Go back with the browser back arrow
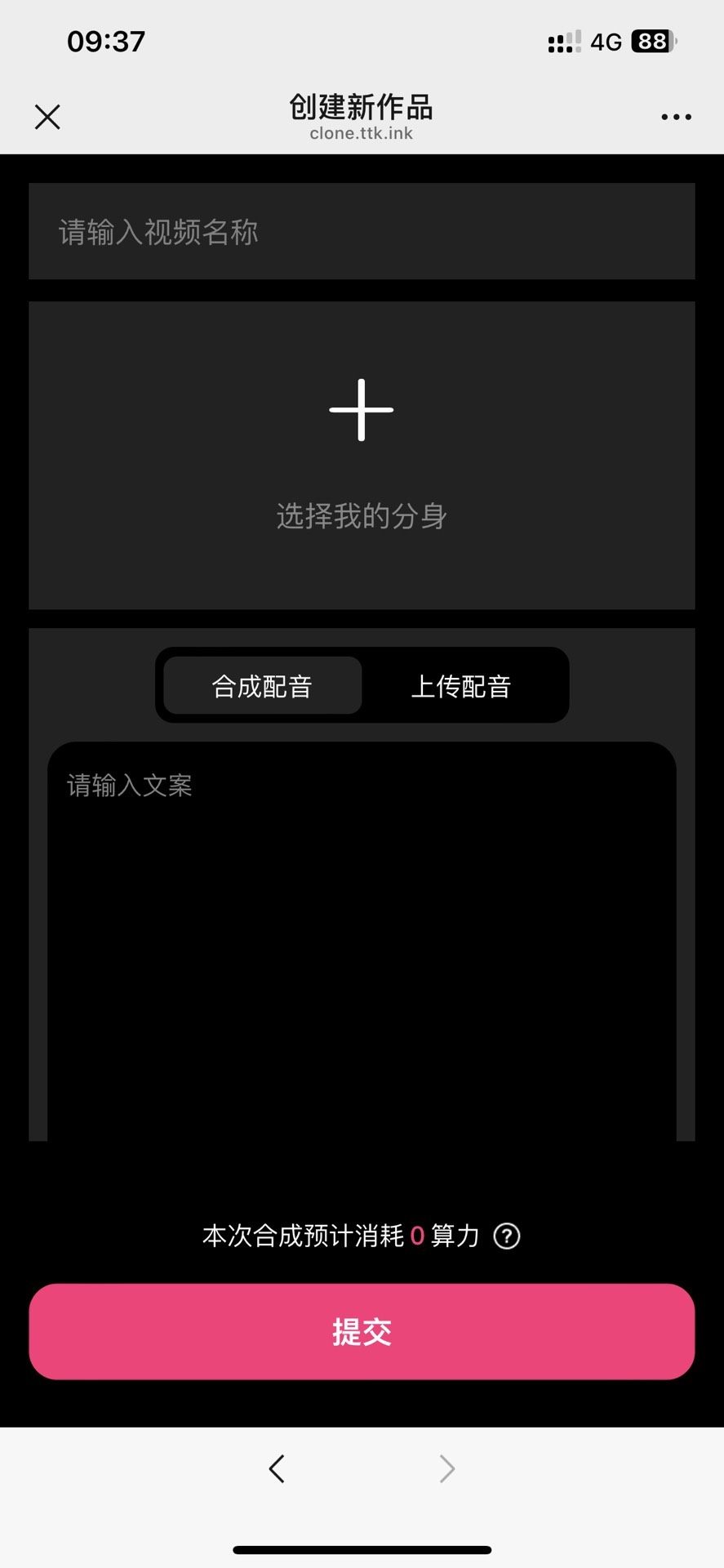724x1568 pixels. point(277,1468)
